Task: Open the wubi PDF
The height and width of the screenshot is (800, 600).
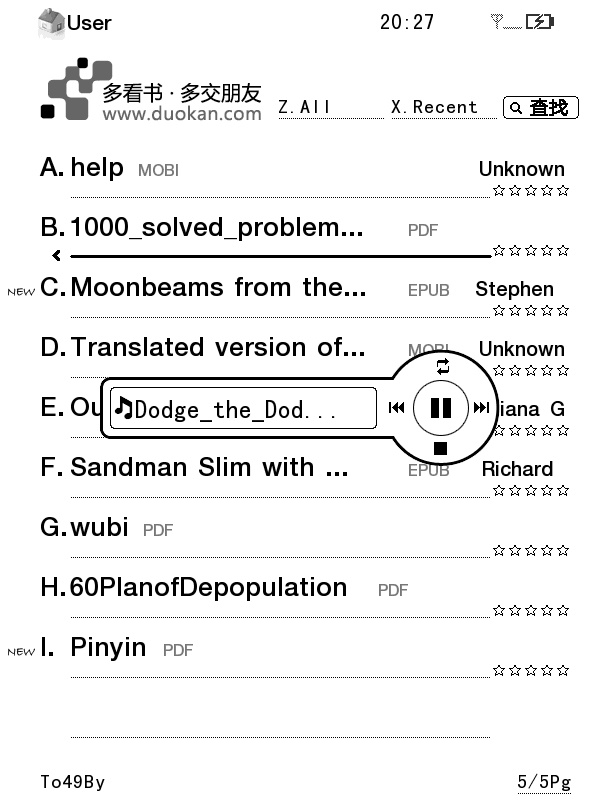Action: [x=99, y=528]
